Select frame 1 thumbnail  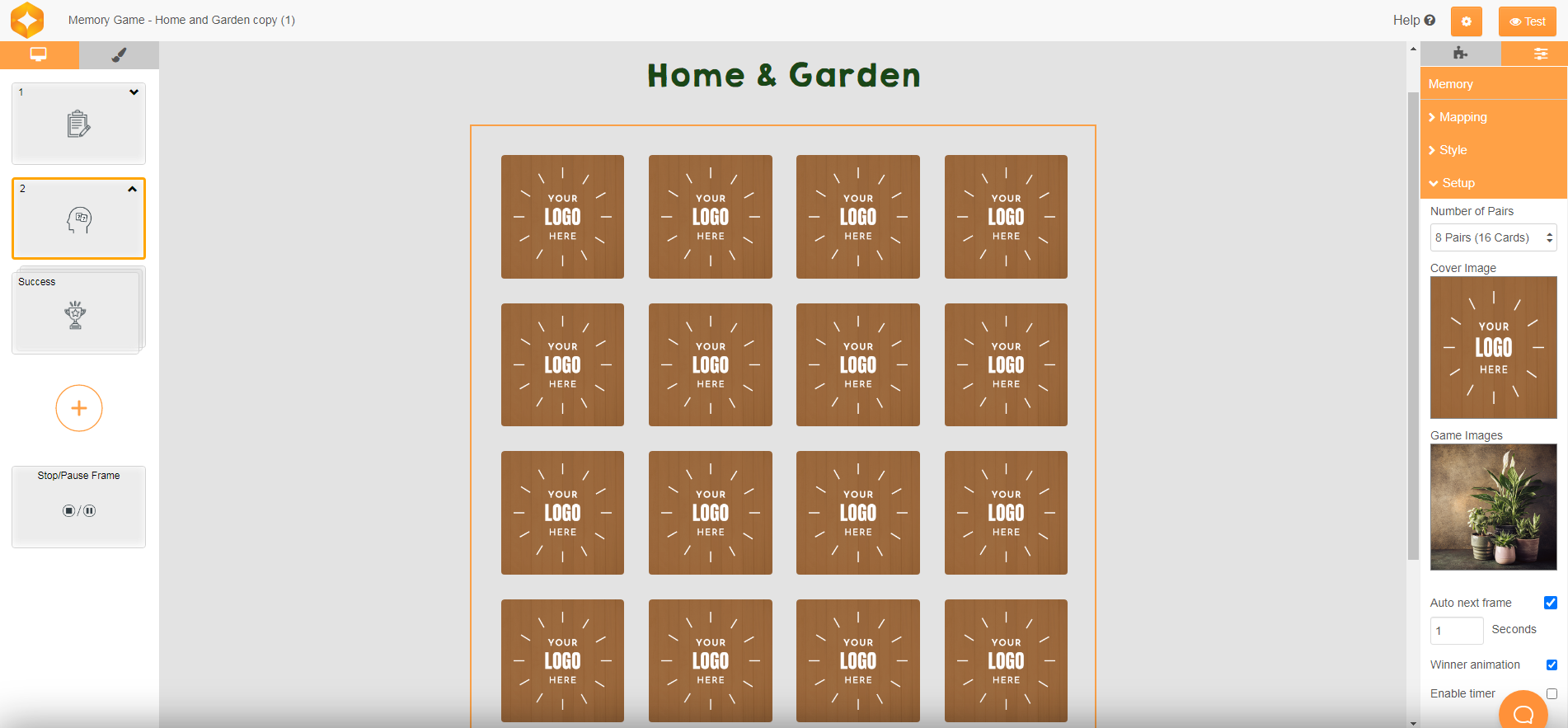[78, 124]
